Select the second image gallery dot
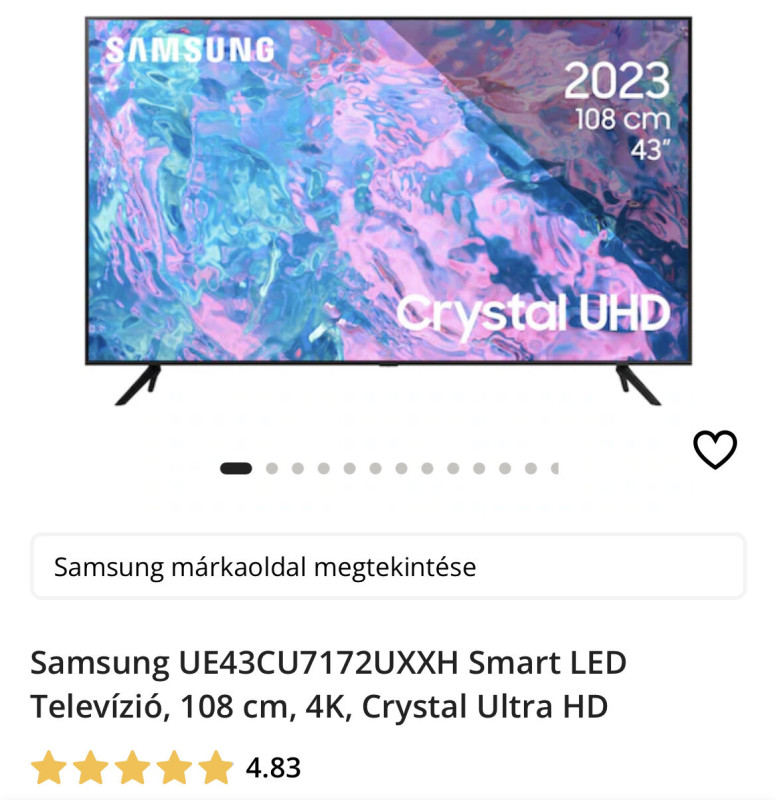Image resolution: width=777 pixels, height=800 pixels. (x=271, y=468)
